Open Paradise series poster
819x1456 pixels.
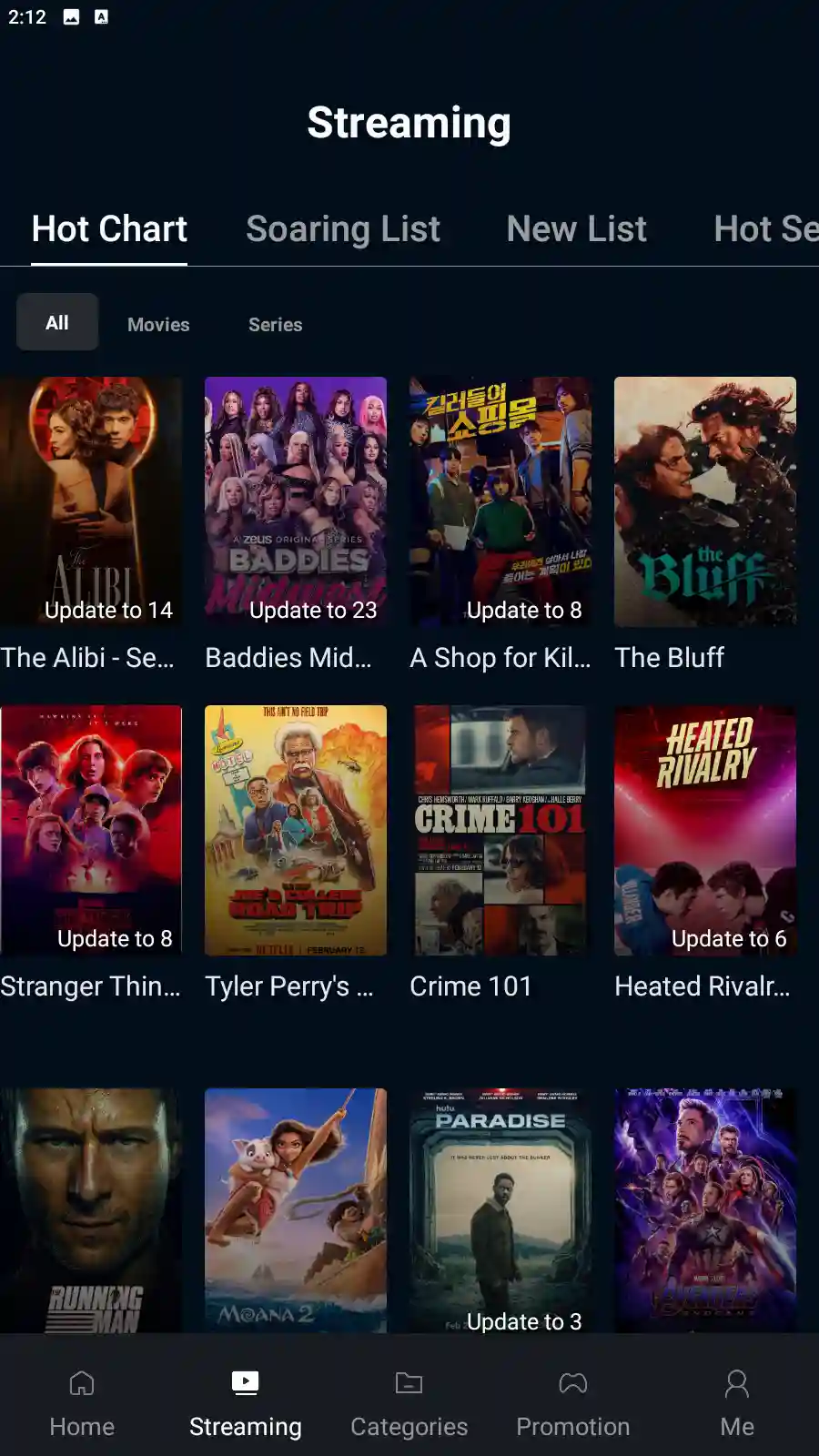click(500, 1210)
